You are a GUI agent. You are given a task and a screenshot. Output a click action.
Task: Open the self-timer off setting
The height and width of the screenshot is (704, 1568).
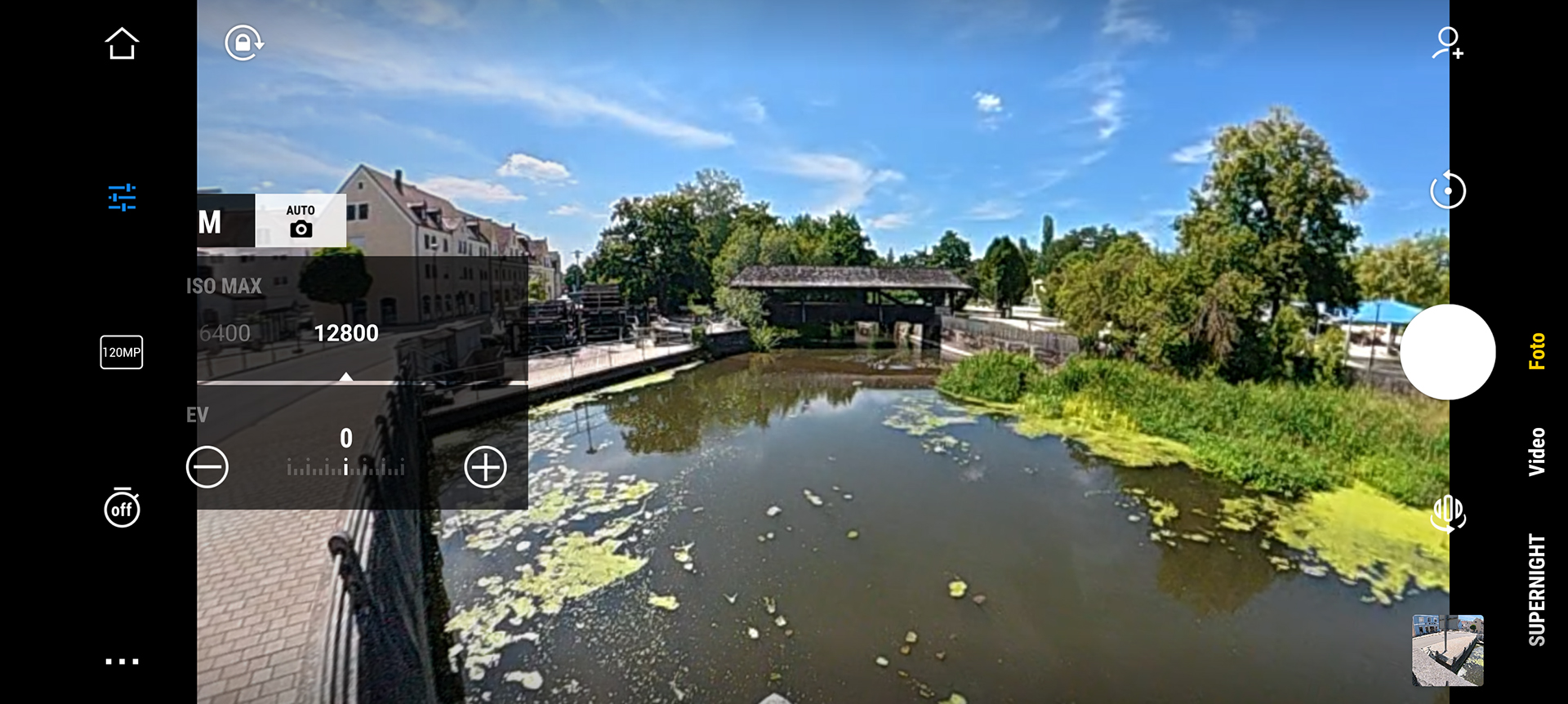pyautogui.click(x=122, y=508)
